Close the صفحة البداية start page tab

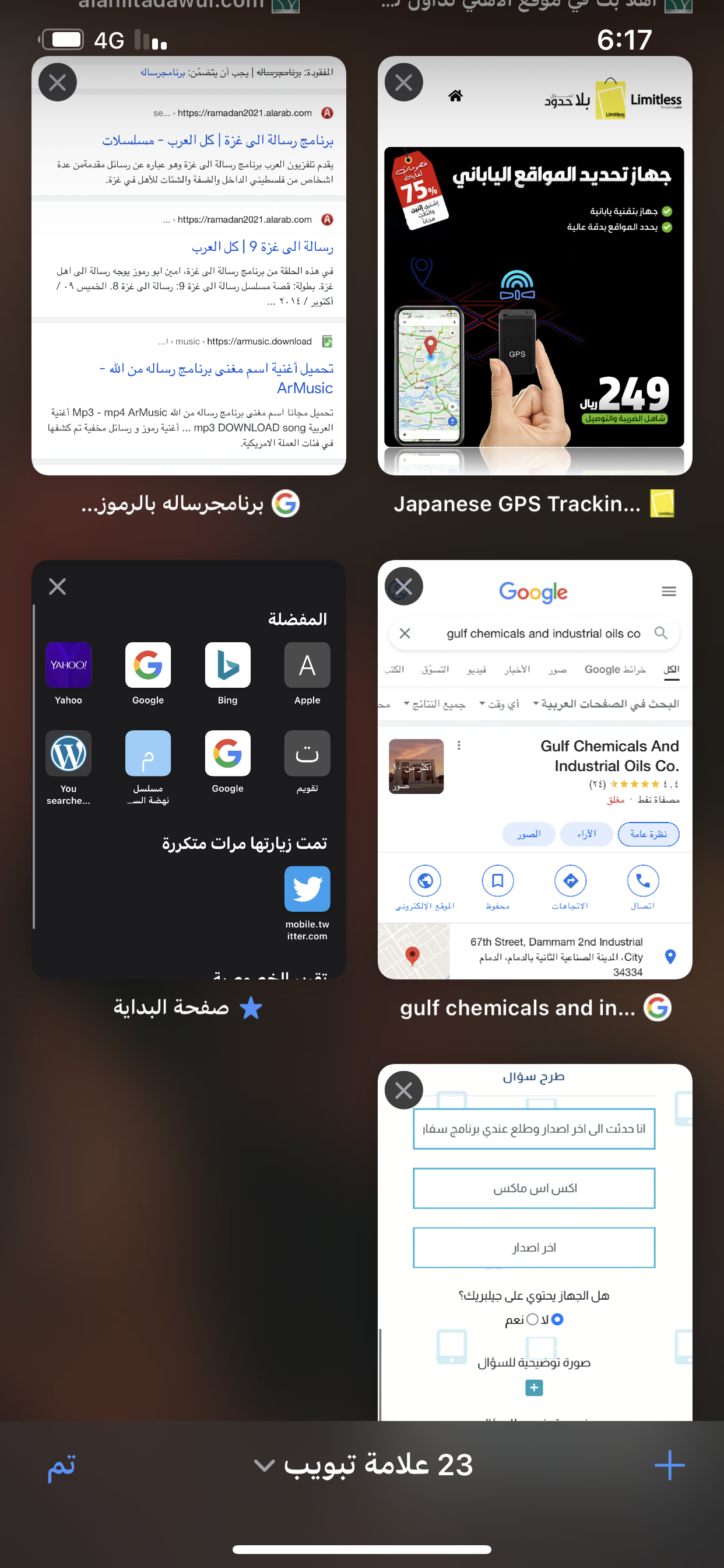[58, 587]
